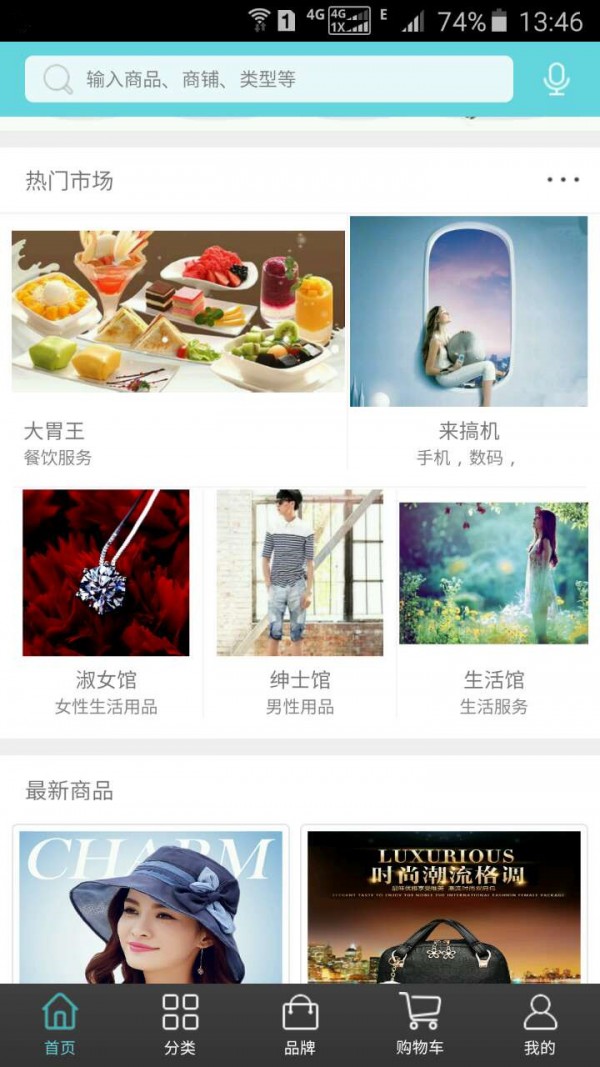Viewport: 600px width, 1067px height.
Task: Switch to the 首页 tab
Action: (60, 1025)
